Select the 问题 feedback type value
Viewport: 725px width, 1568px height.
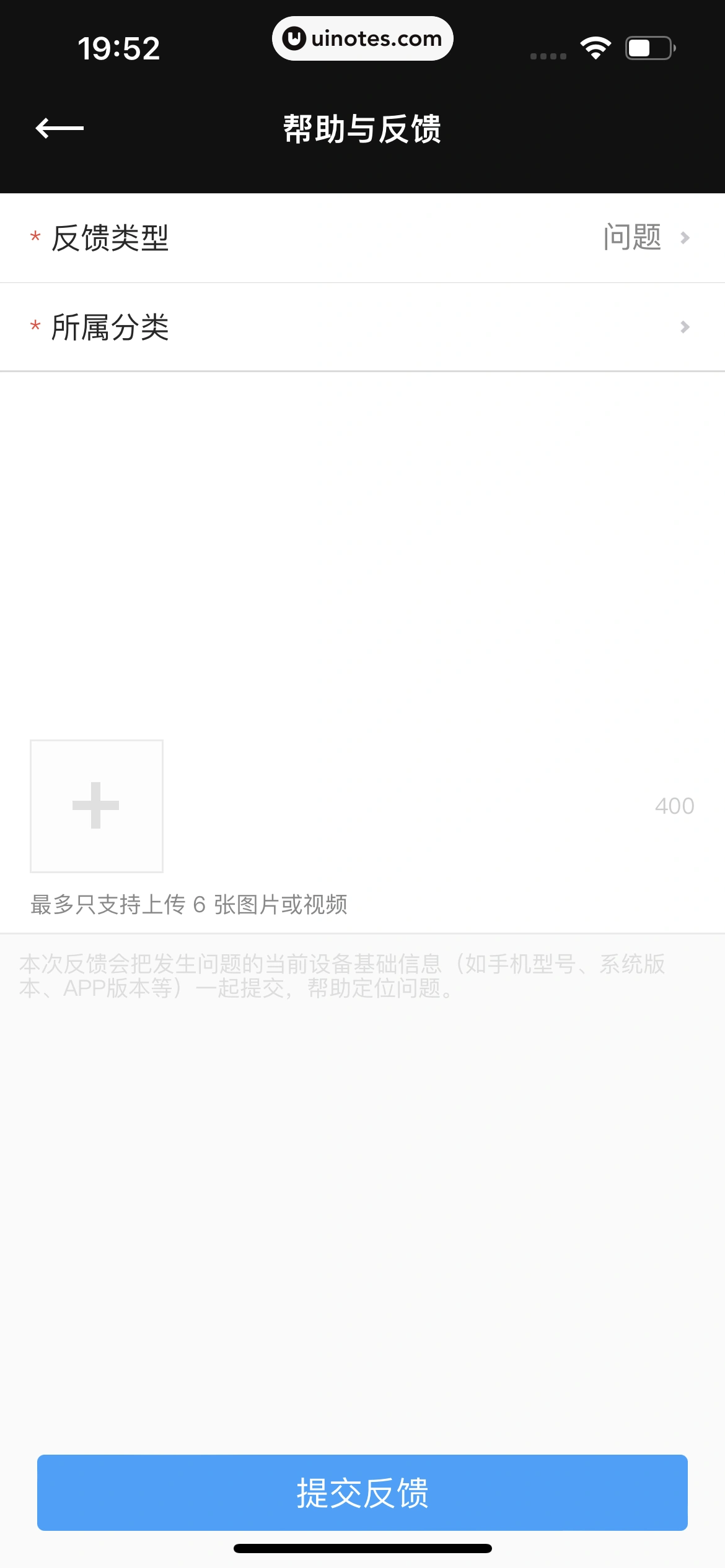pos(631,237)
